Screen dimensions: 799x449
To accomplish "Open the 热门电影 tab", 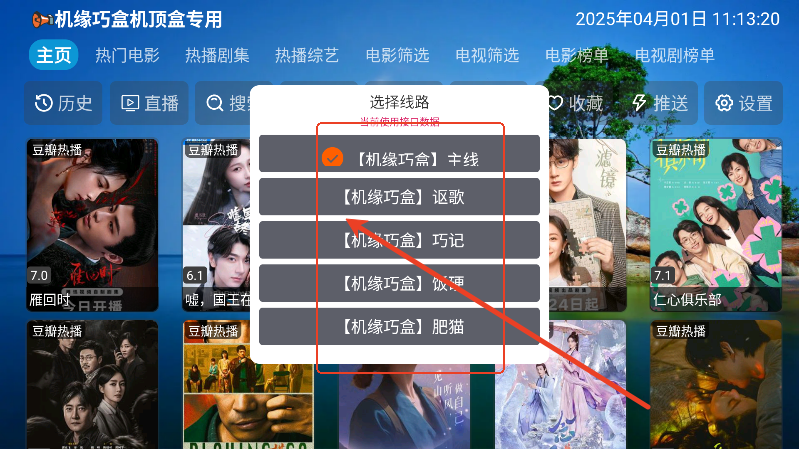I will [127, 56].
